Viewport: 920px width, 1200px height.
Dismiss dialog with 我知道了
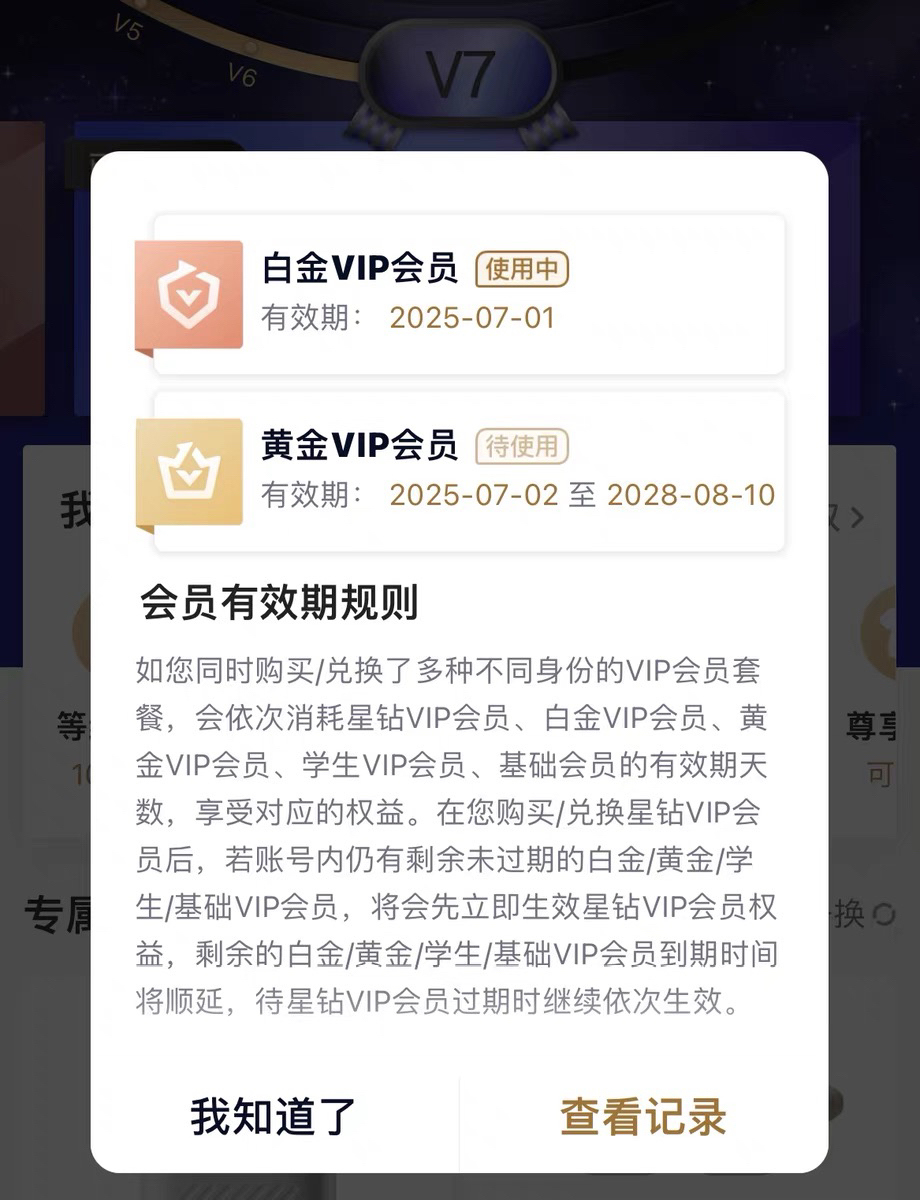coord(274,1116)
